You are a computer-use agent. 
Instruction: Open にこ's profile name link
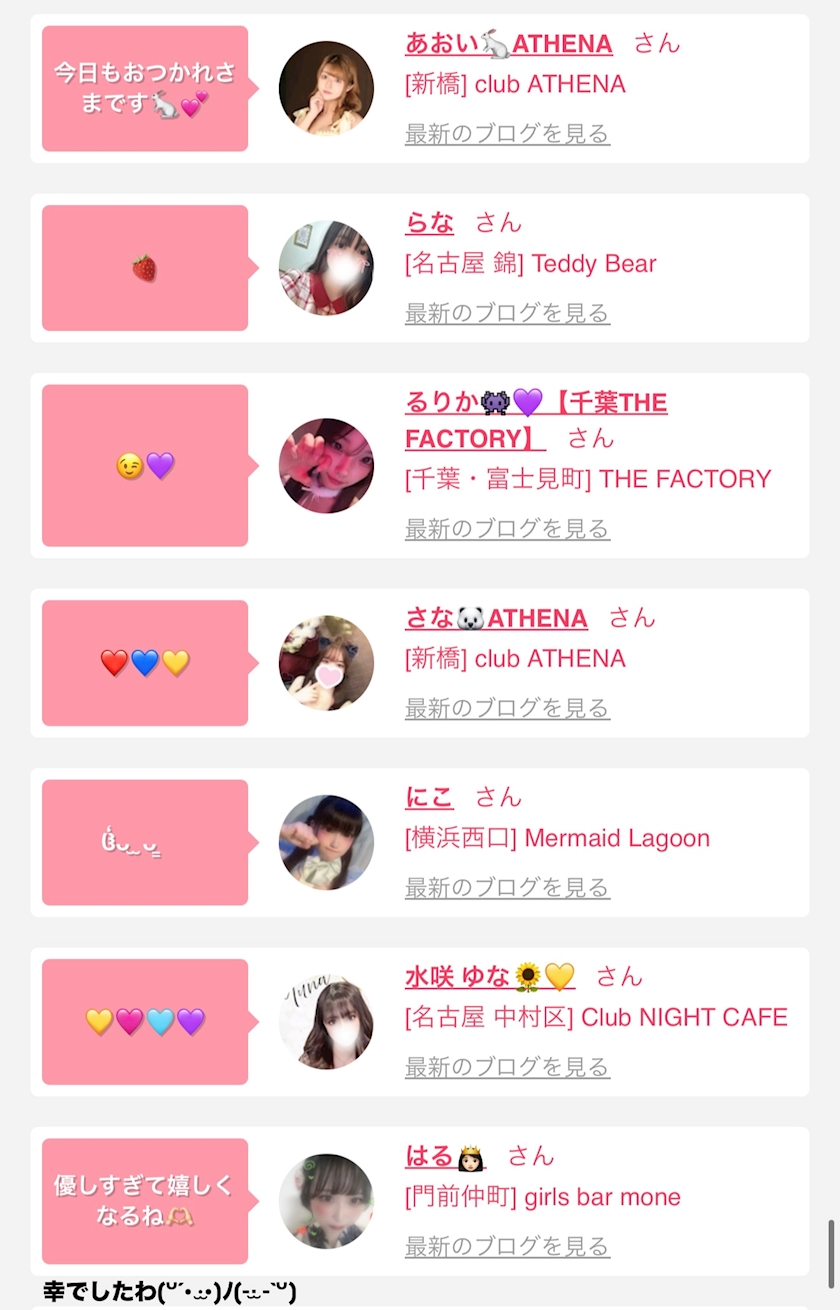[x=429, y=798]
